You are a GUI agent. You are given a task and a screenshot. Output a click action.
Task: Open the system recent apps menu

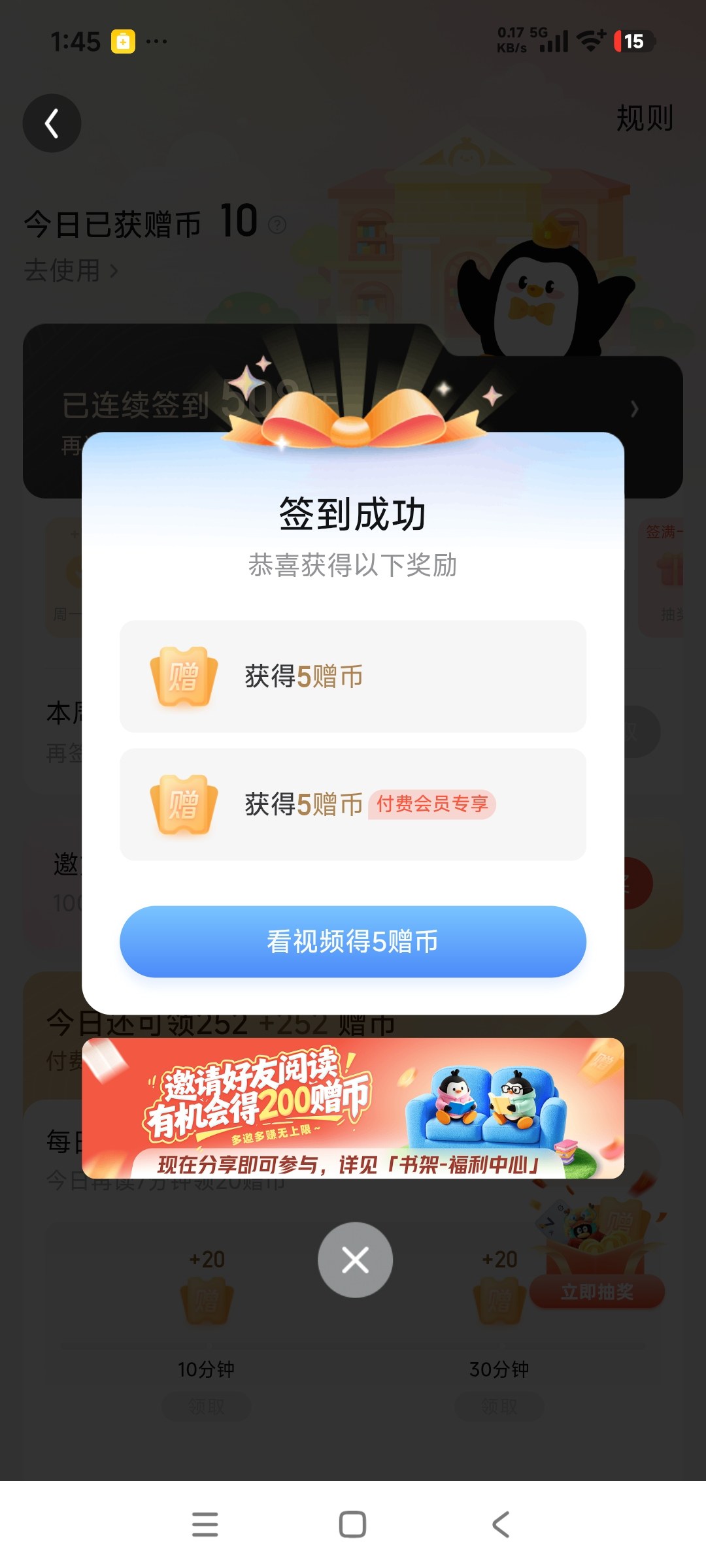tap(205, 1524)
